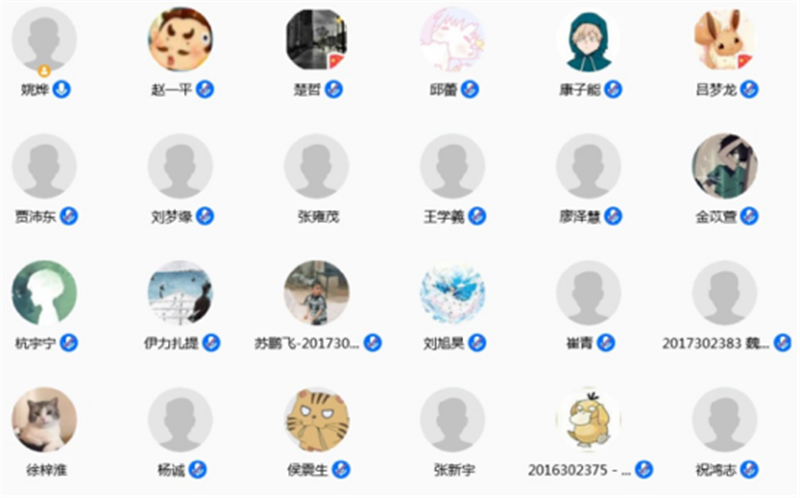Select participant 崔青's tile

point(588,293)
